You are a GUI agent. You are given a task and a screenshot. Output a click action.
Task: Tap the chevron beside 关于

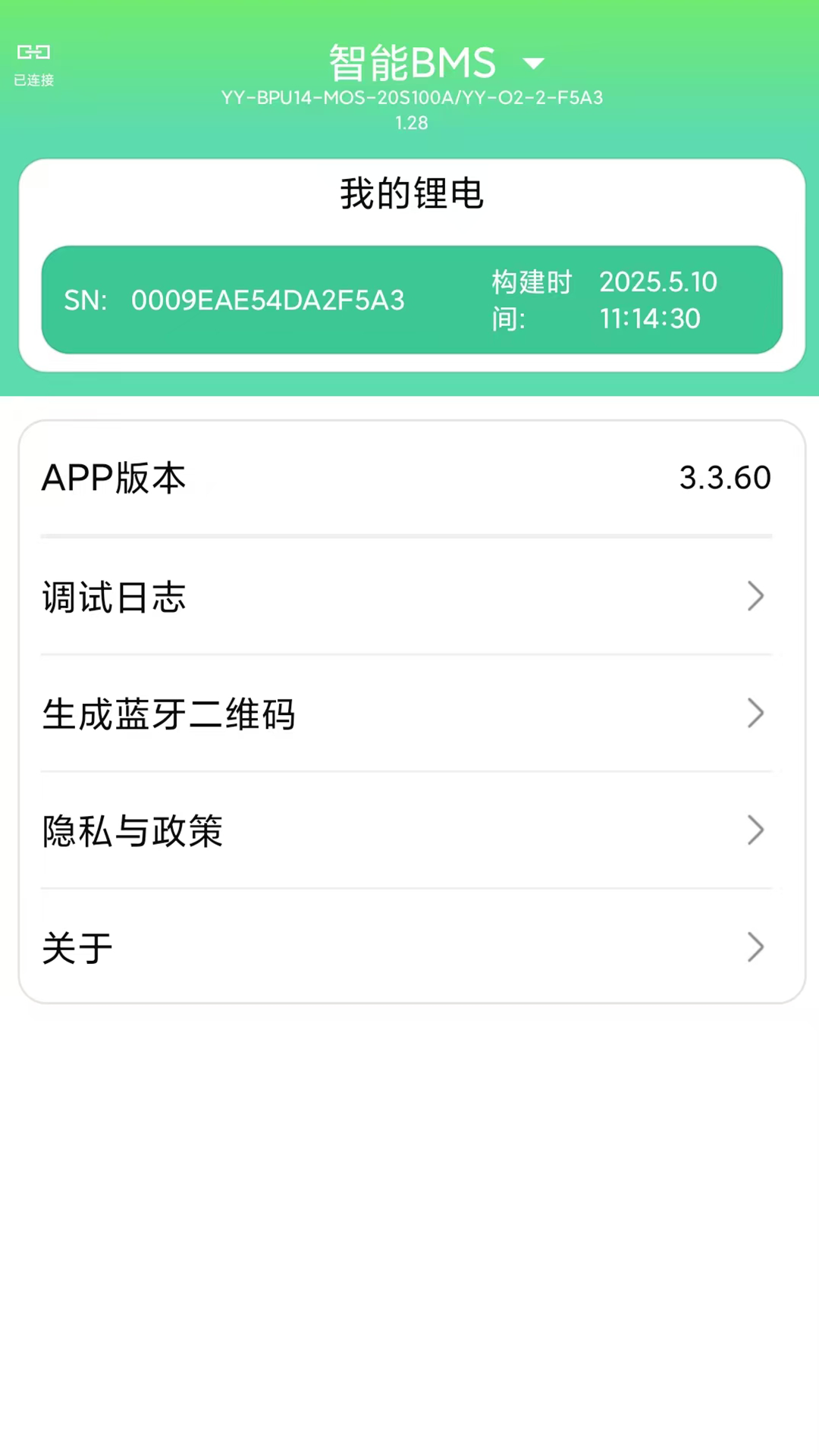click(755, 947)
